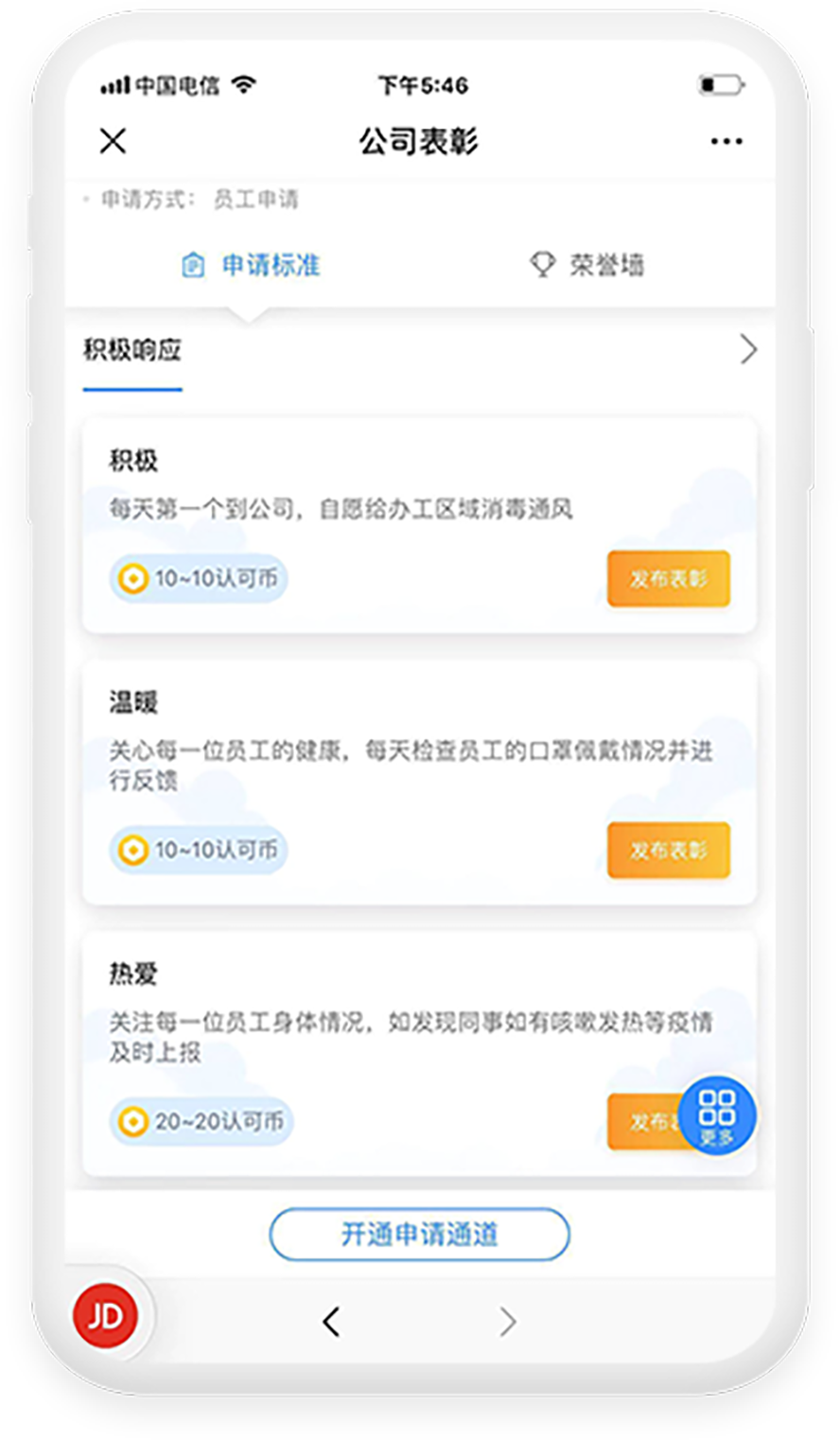
Task: Open the blue 更多 floating button
Action: [x=717, y=1115]
